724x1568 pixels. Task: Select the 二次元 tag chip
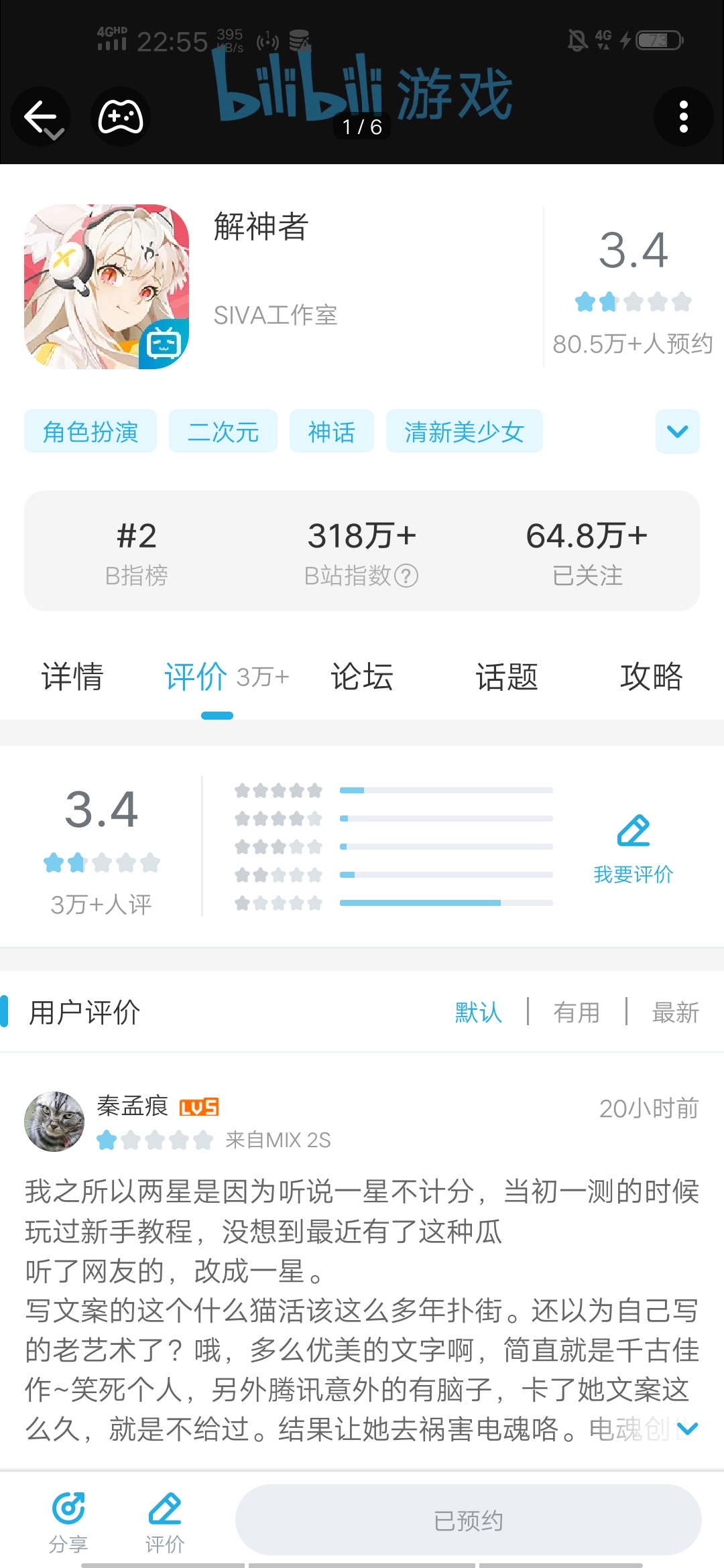tap(223, 432)
